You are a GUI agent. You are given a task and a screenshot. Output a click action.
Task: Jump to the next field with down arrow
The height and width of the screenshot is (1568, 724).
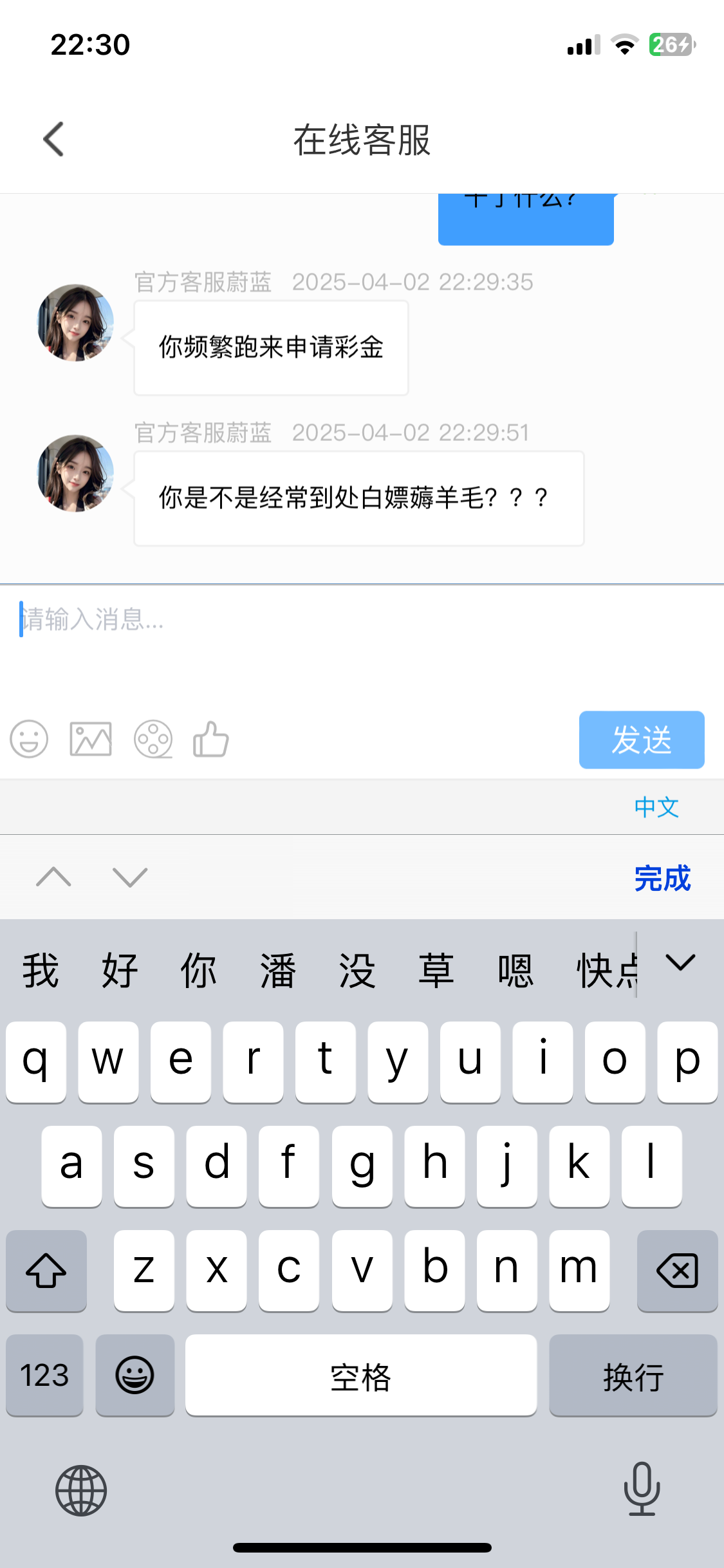coord(130,877)
